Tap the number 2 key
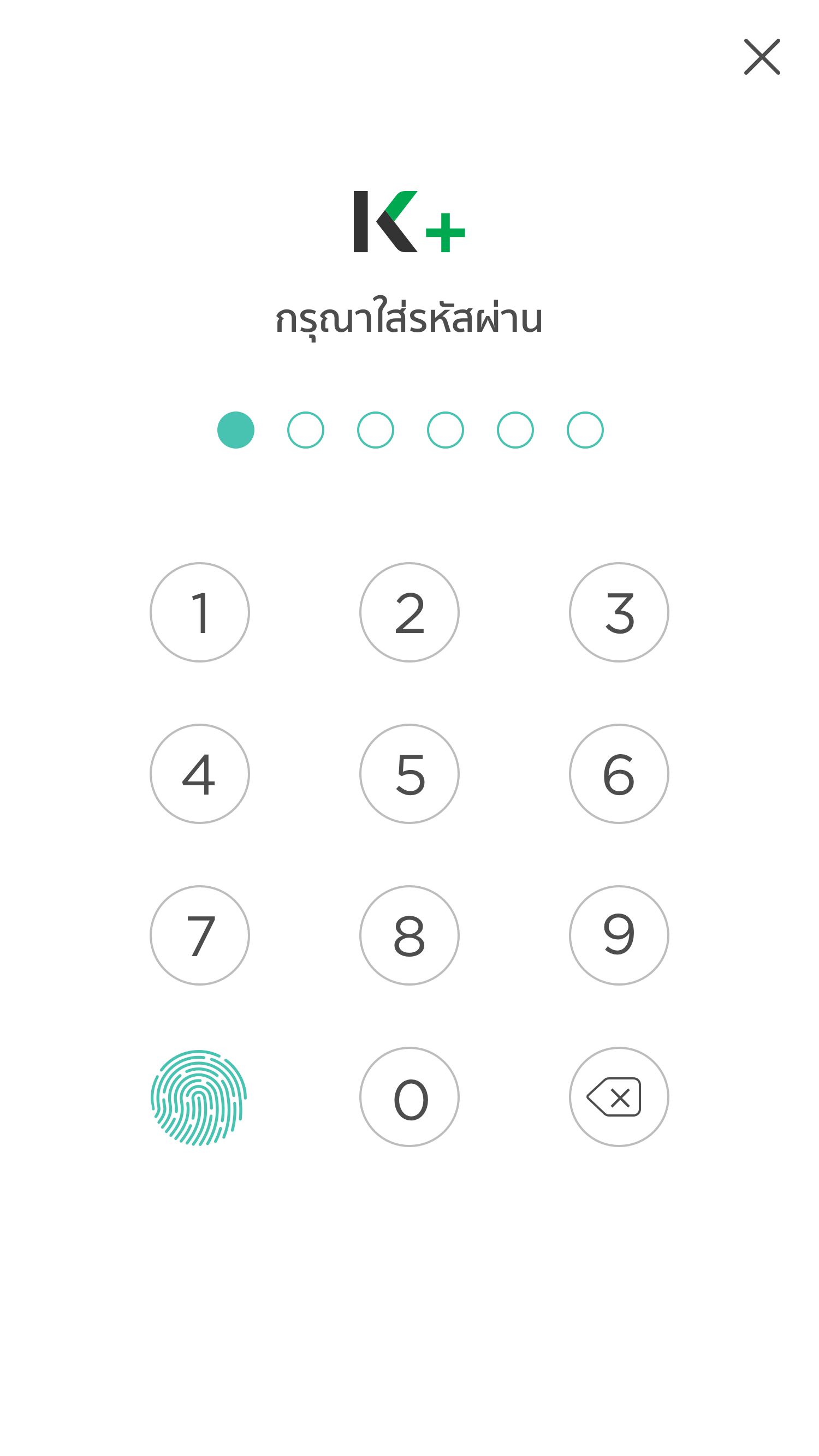 click(x=409, y=612)
